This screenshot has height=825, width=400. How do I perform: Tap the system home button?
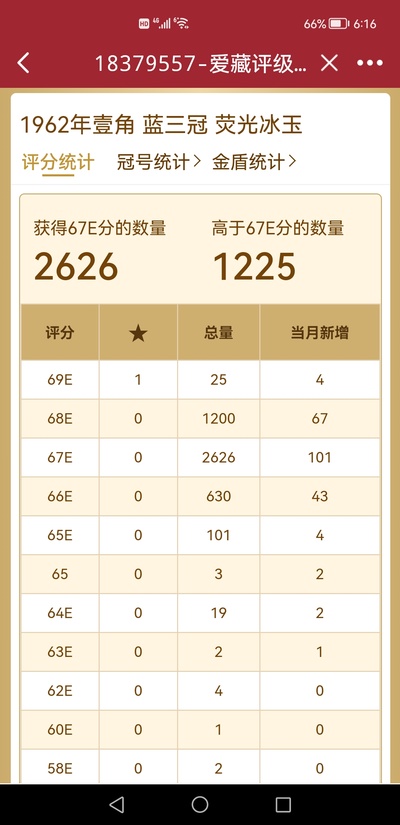pos(200,804)
